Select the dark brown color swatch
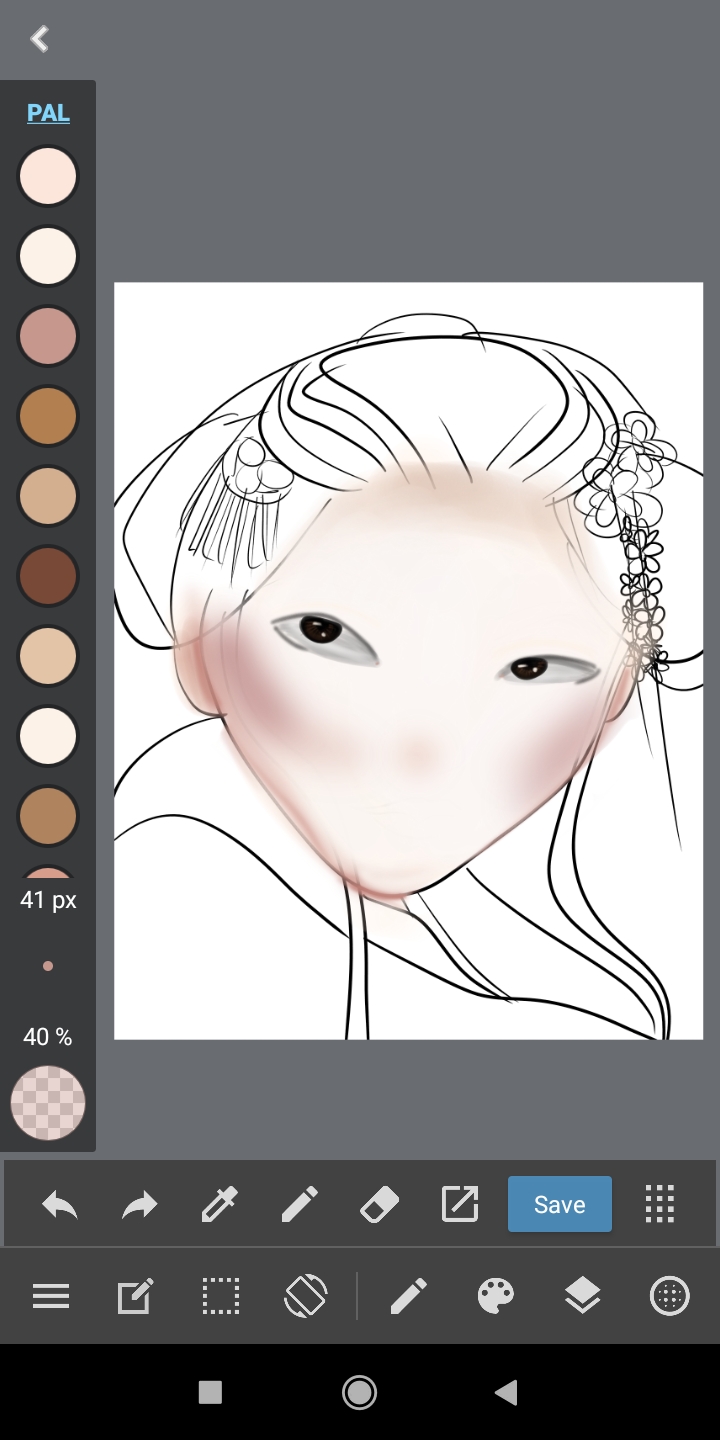Screen dimensions: 720x1440 tap(48, 576)
